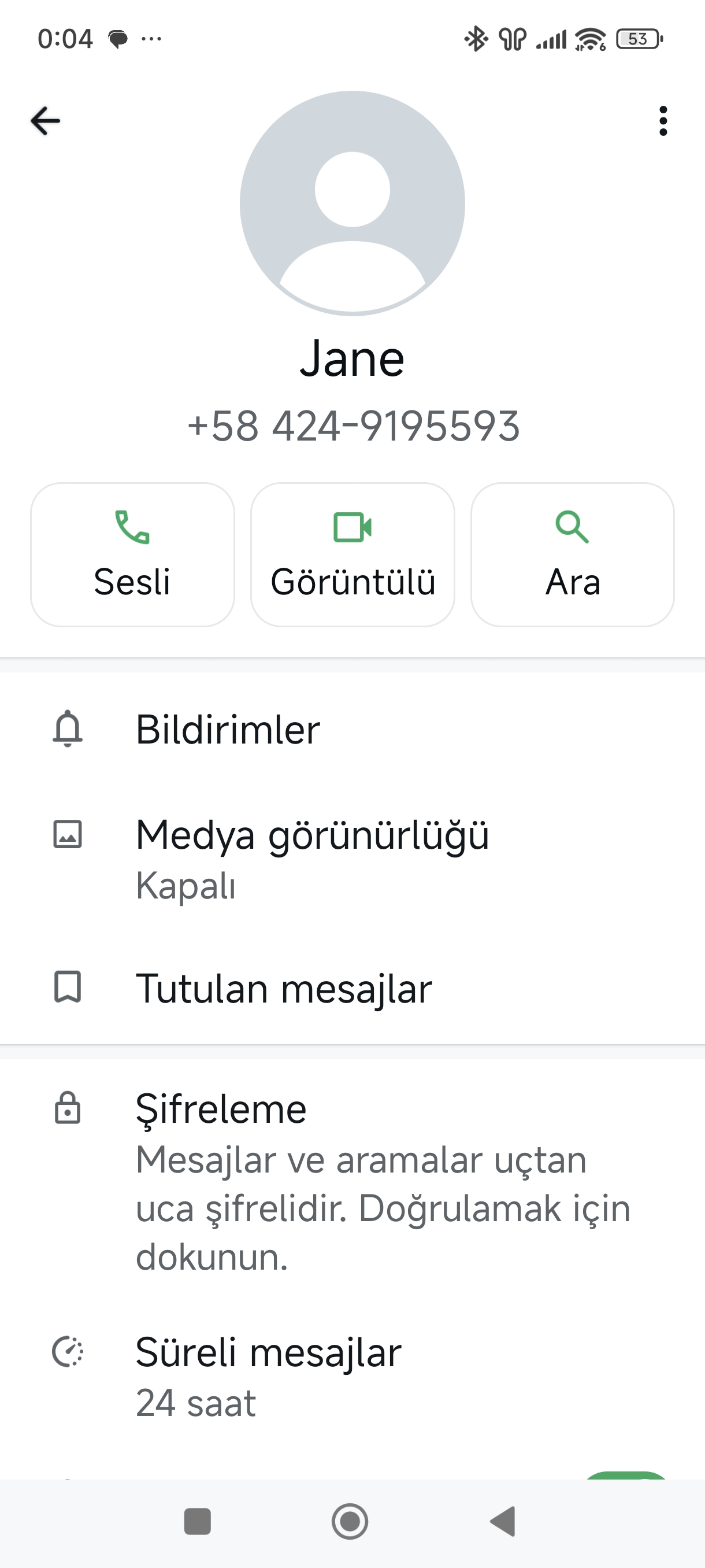Go back using the top-left arrow

tap(46, 120)
